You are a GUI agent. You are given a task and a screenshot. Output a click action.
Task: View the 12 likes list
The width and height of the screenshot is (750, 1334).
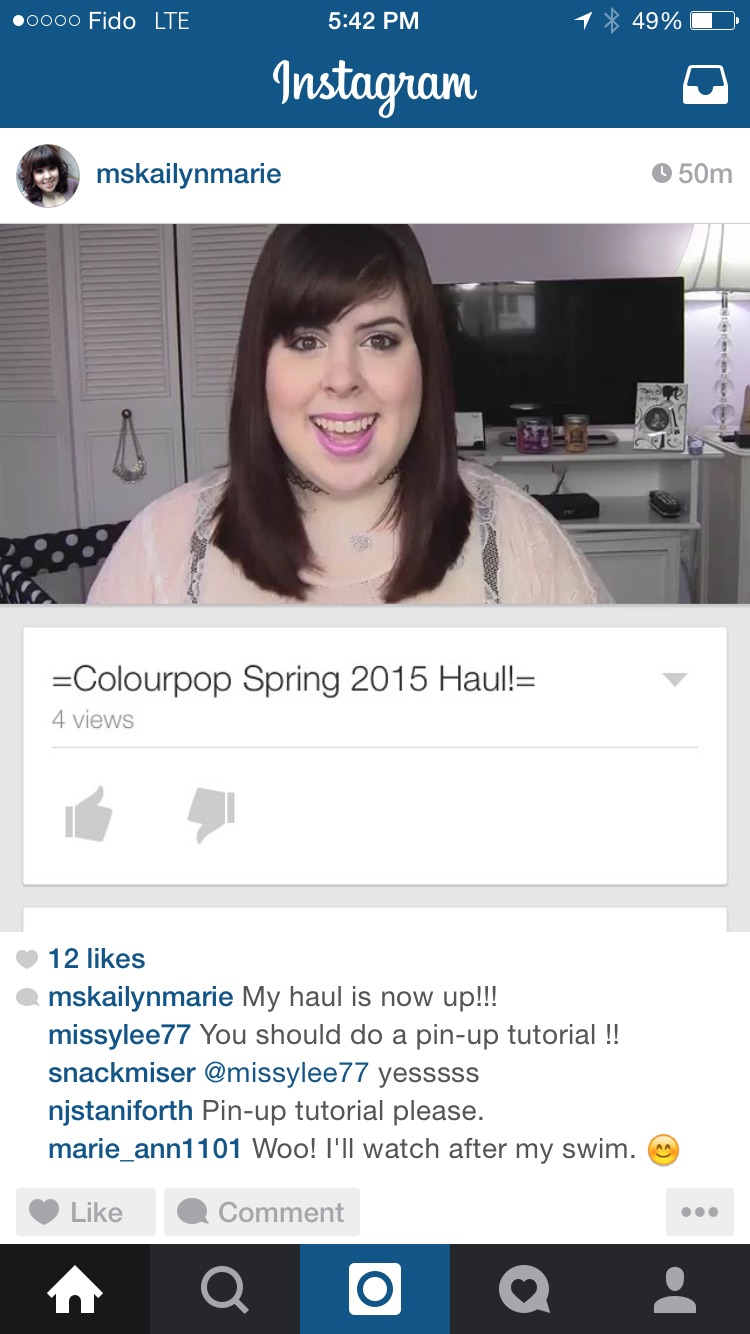[96, 958]
